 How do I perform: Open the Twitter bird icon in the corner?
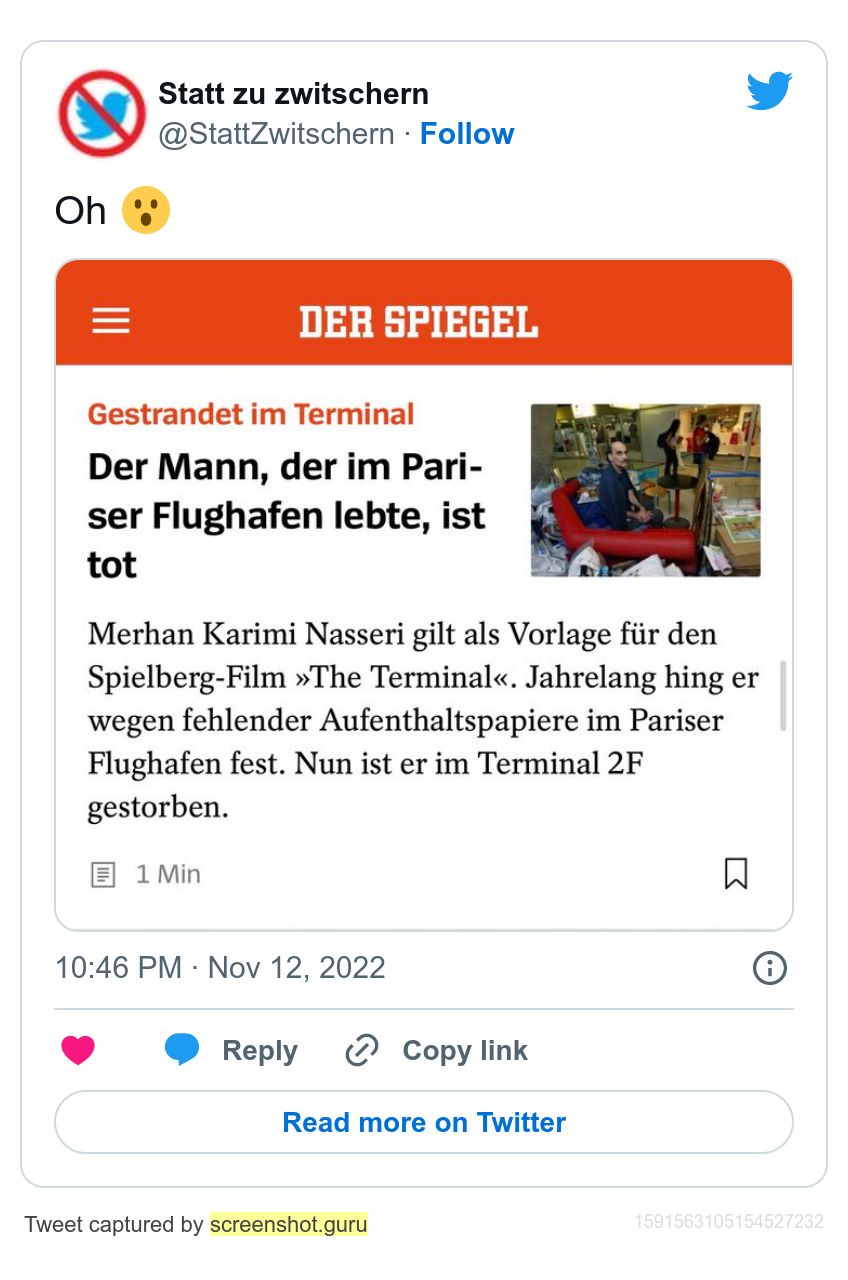point(769,92)
